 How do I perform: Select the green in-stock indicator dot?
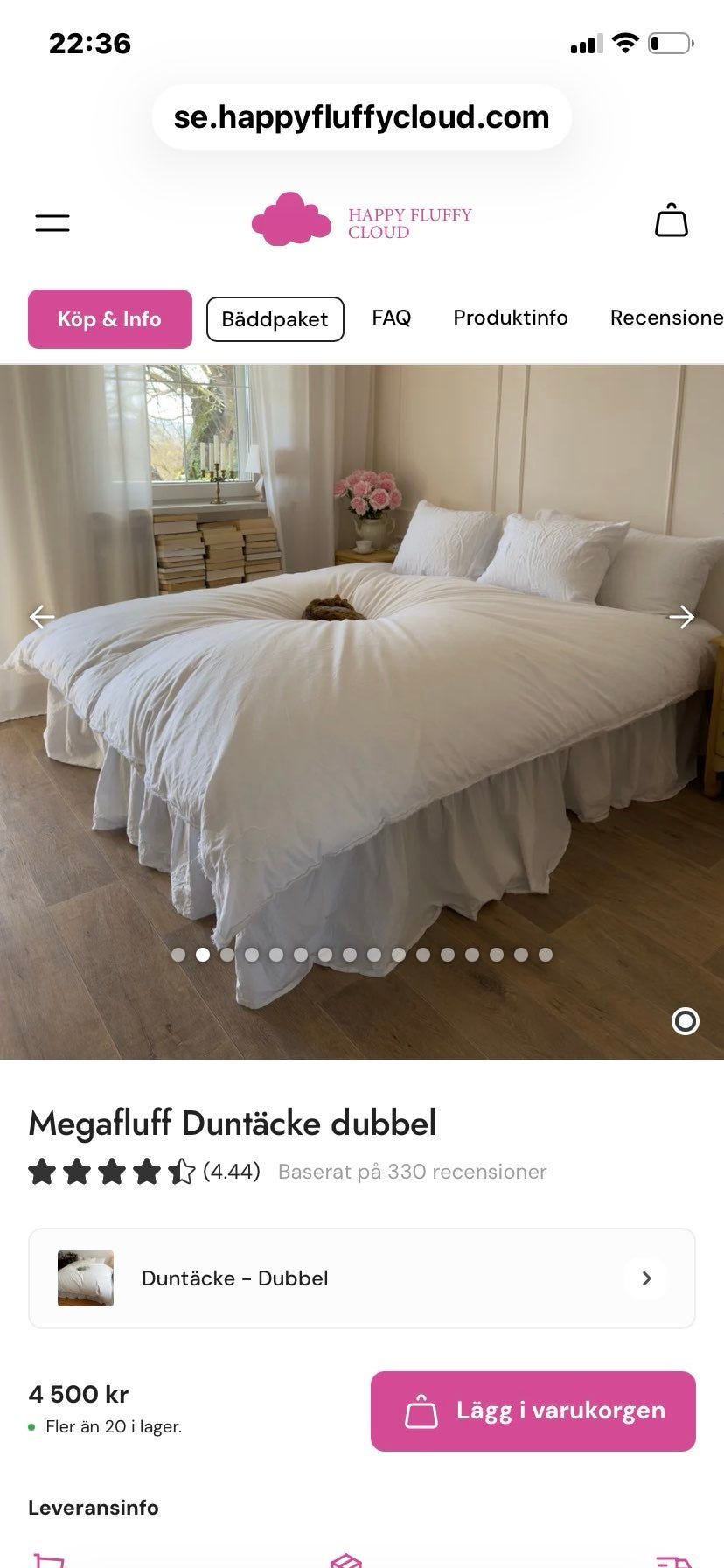33,1426
